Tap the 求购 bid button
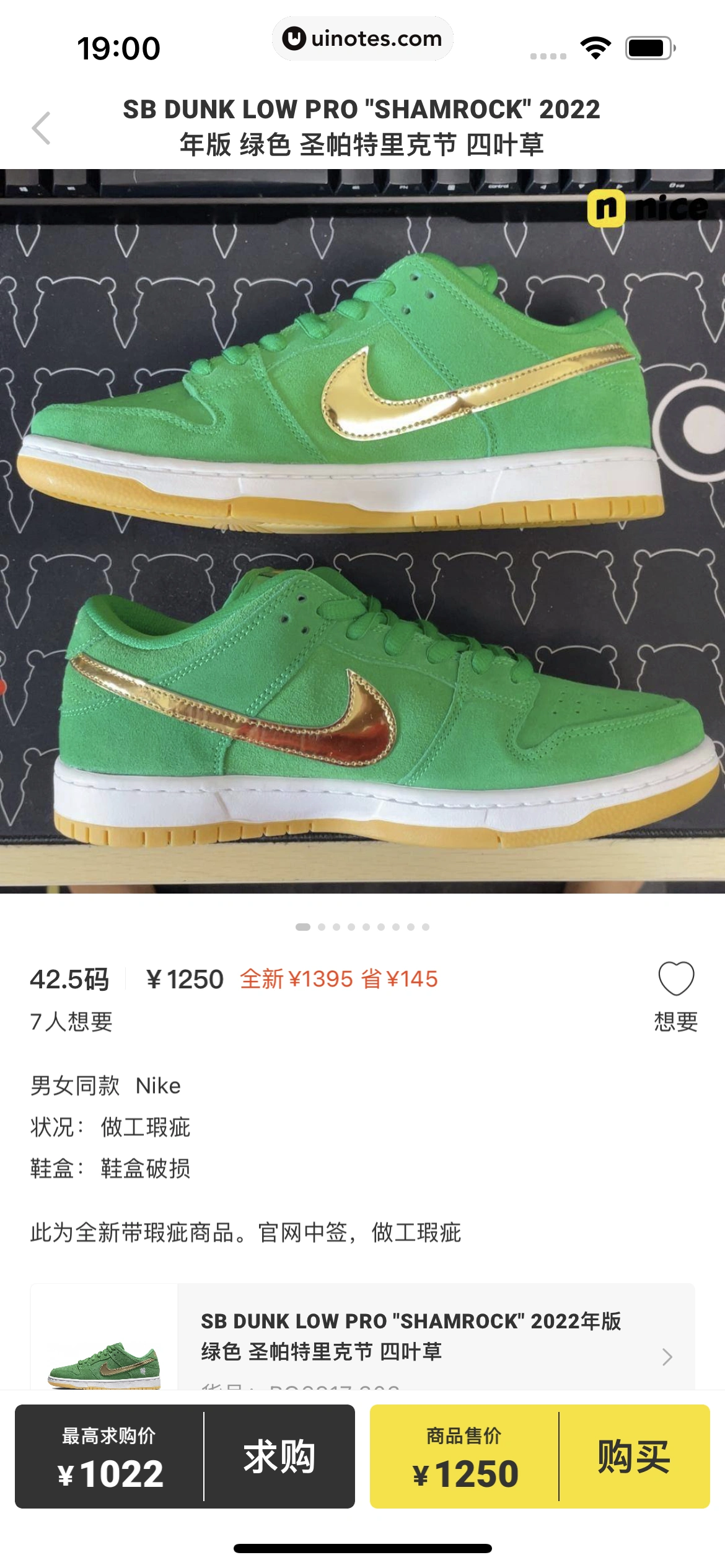725x1568 pixels. [x=279, y=1457]
